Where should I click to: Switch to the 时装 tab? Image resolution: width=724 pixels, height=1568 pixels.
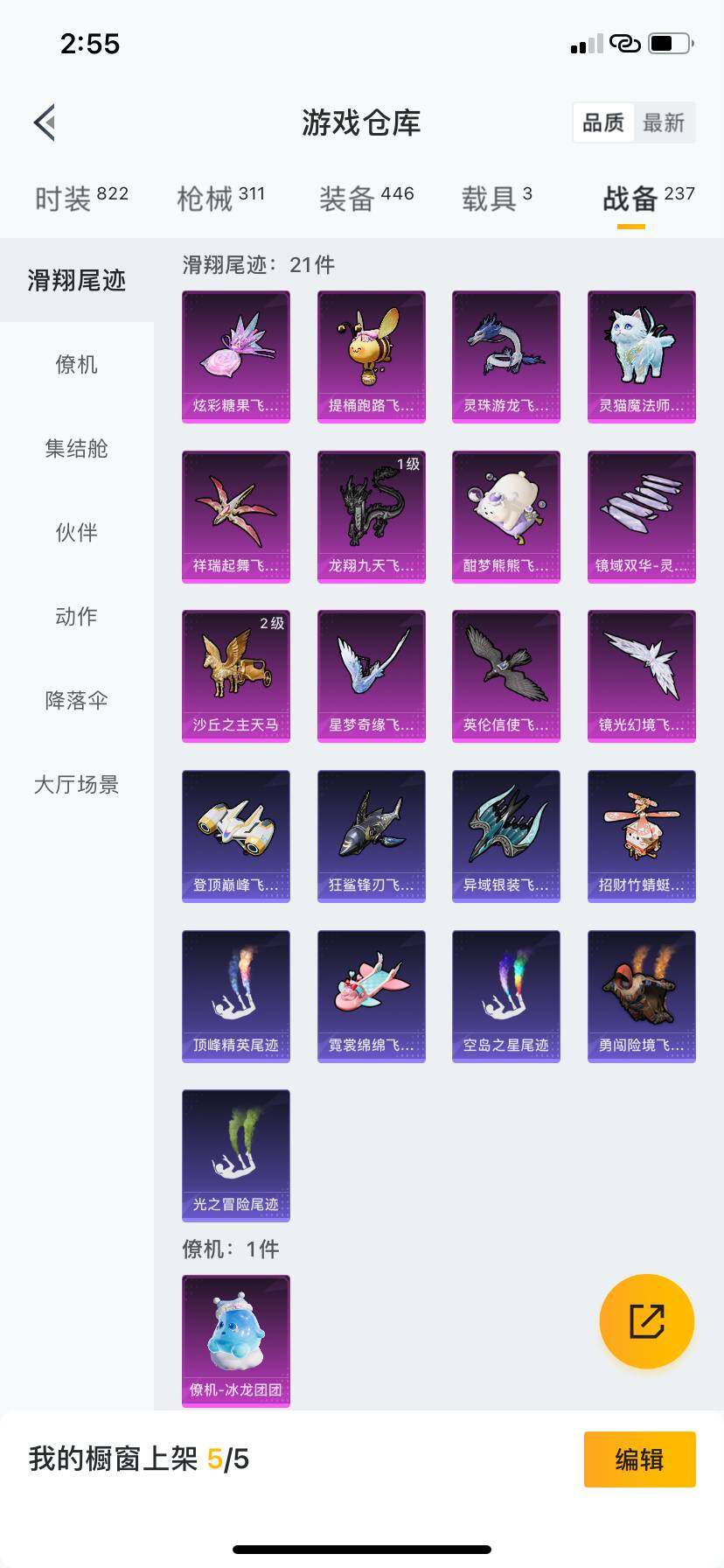tap(80, 199)
